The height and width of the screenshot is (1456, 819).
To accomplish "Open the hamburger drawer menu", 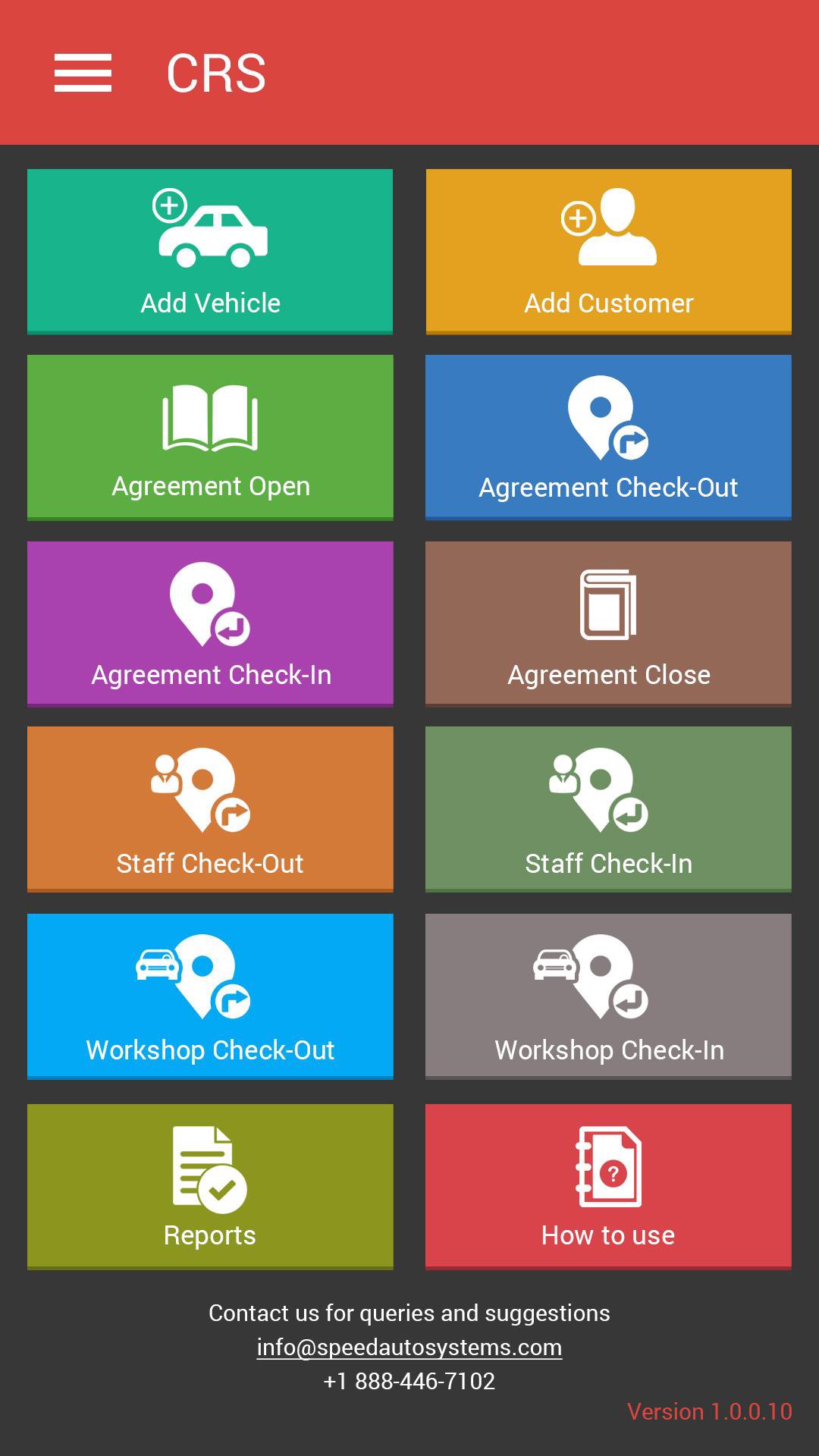I will pos(83,73).
